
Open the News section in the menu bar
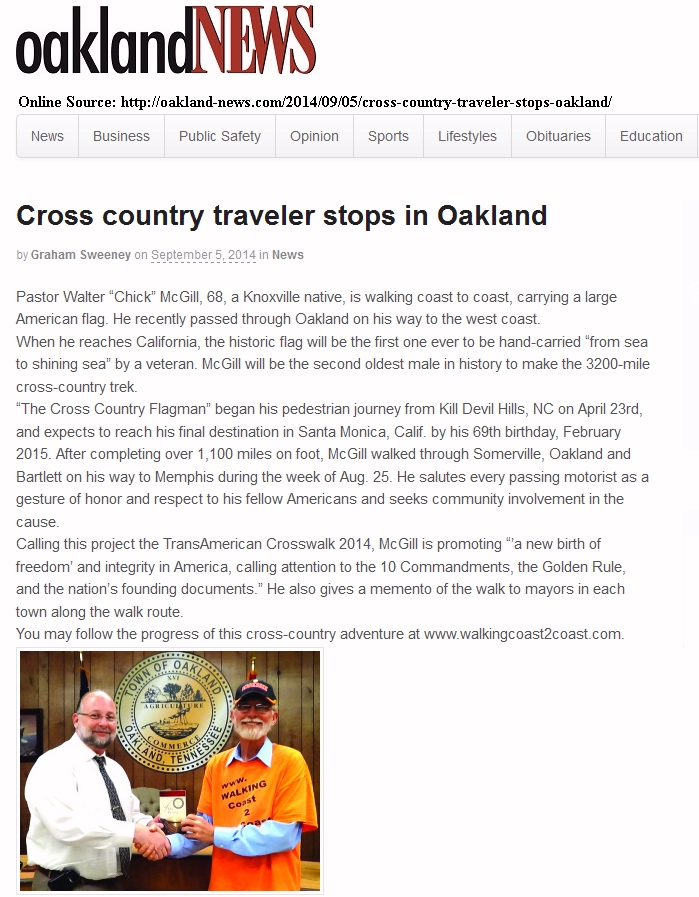(x=47, y=136)
